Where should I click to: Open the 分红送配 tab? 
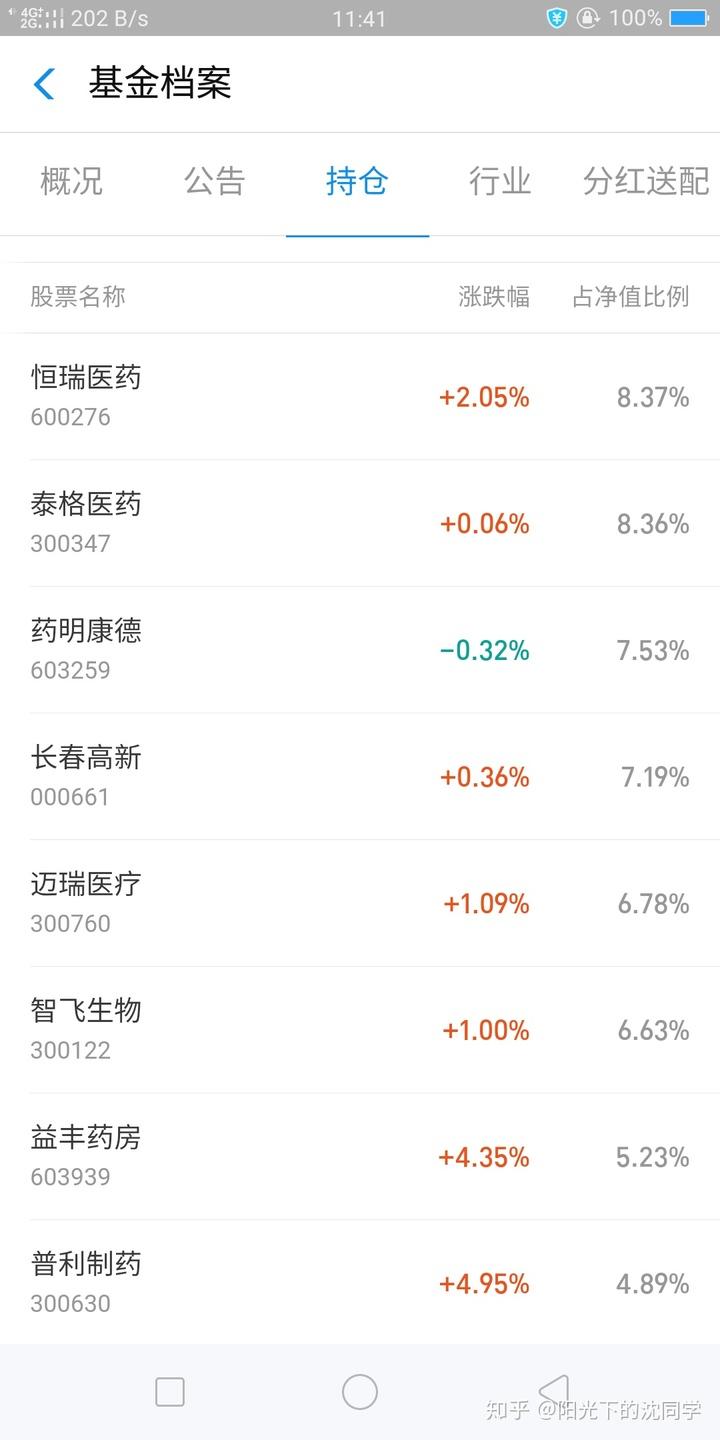646,182
